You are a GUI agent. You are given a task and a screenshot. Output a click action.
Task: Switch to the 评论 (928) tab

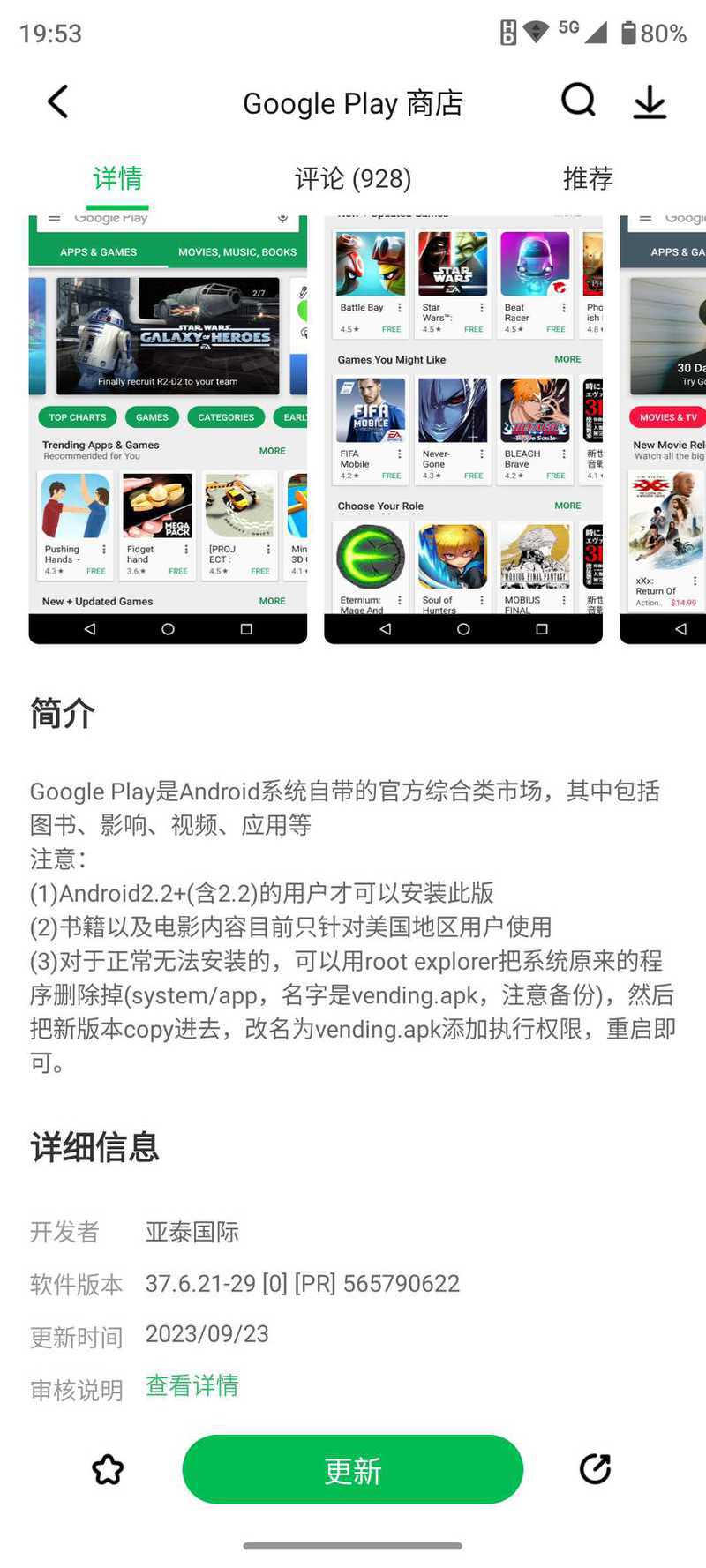click(353, 179)
